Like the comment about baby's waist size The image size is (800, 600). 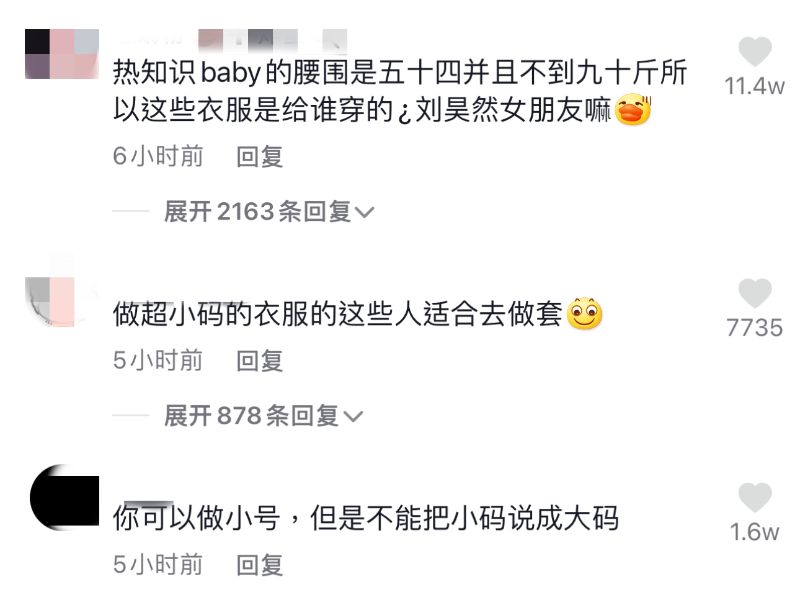754,52
